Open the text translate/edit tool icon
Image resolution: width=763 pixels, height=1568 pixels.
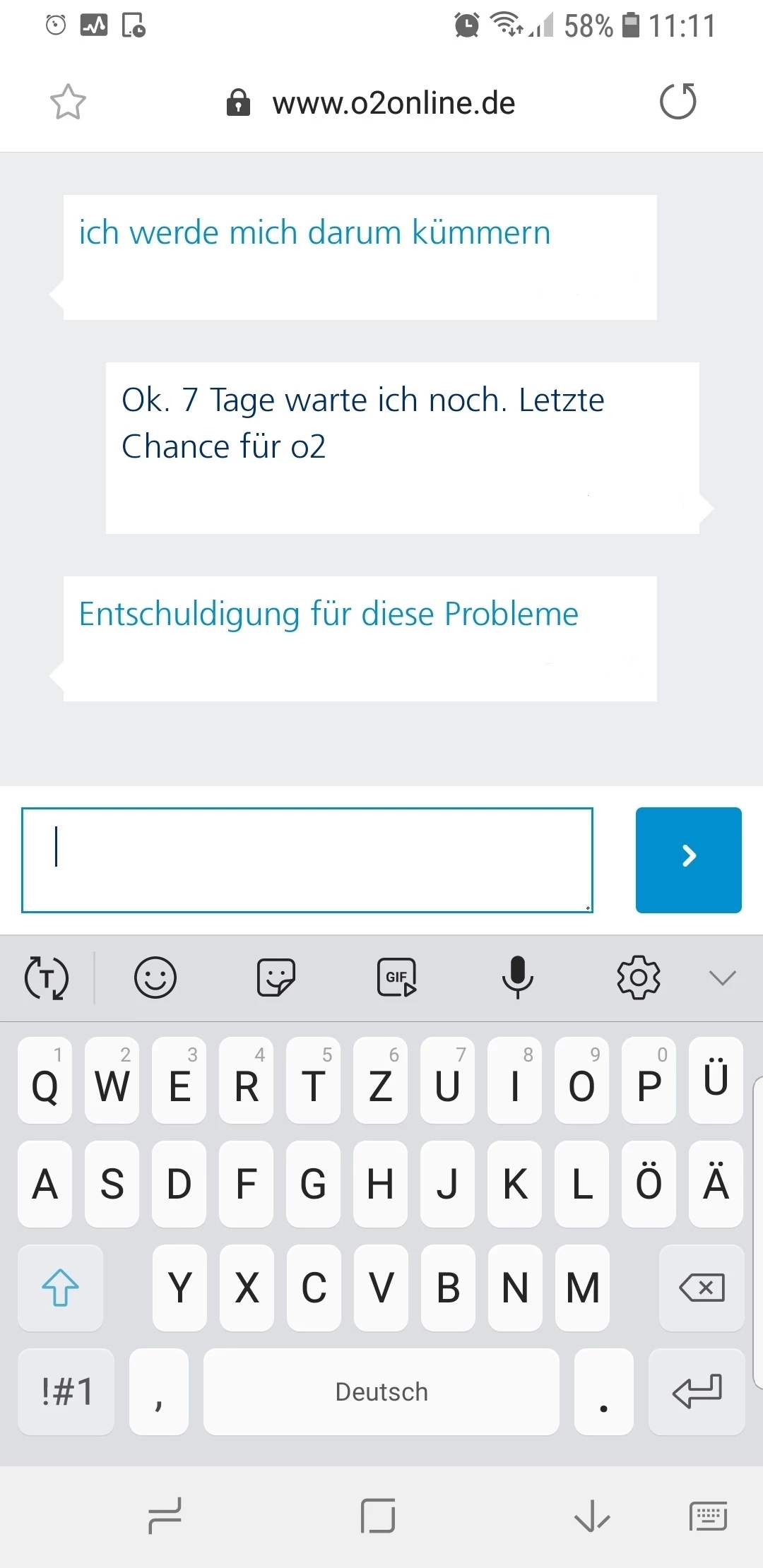(x=47, y=978)
